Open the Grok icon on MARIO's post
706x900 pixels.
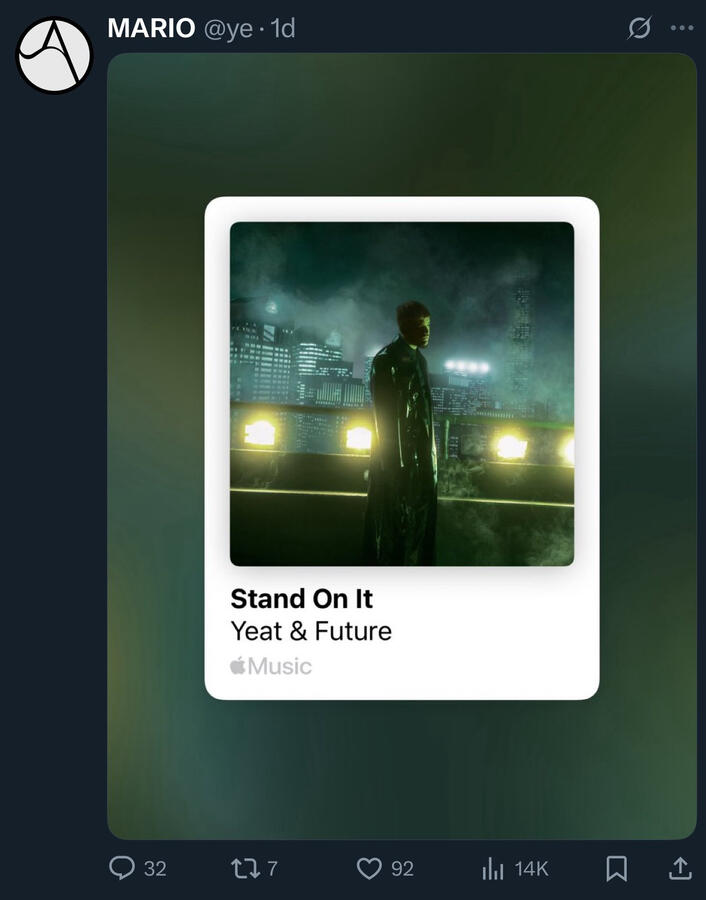tap(639, 29)
